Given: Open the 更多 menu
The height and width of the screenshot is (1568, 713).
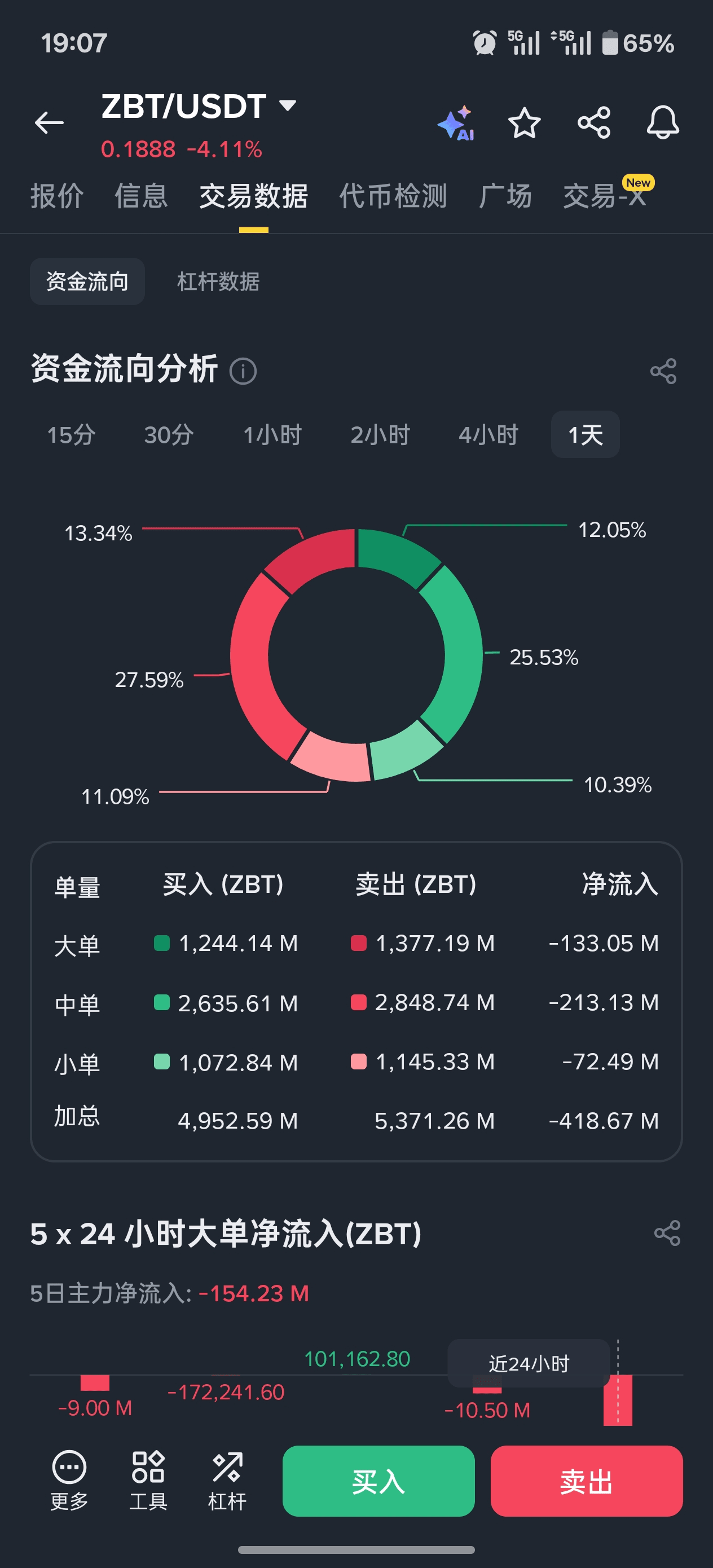Looking at the screenshot, I should point(69,1480).
